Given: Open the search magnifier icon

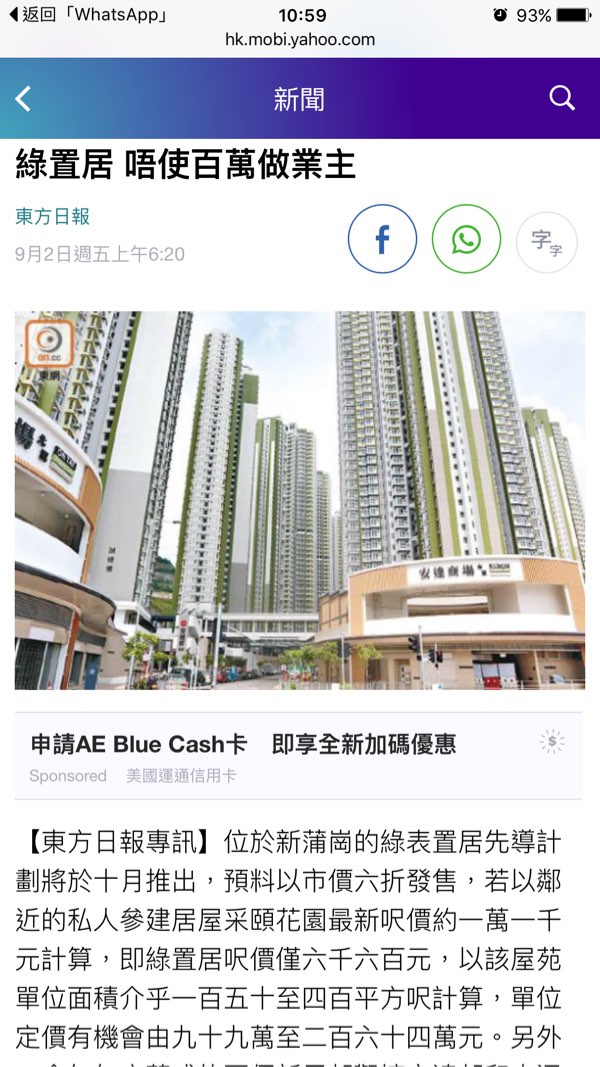Looking at the screenshot, I should [x=562, y=98].
